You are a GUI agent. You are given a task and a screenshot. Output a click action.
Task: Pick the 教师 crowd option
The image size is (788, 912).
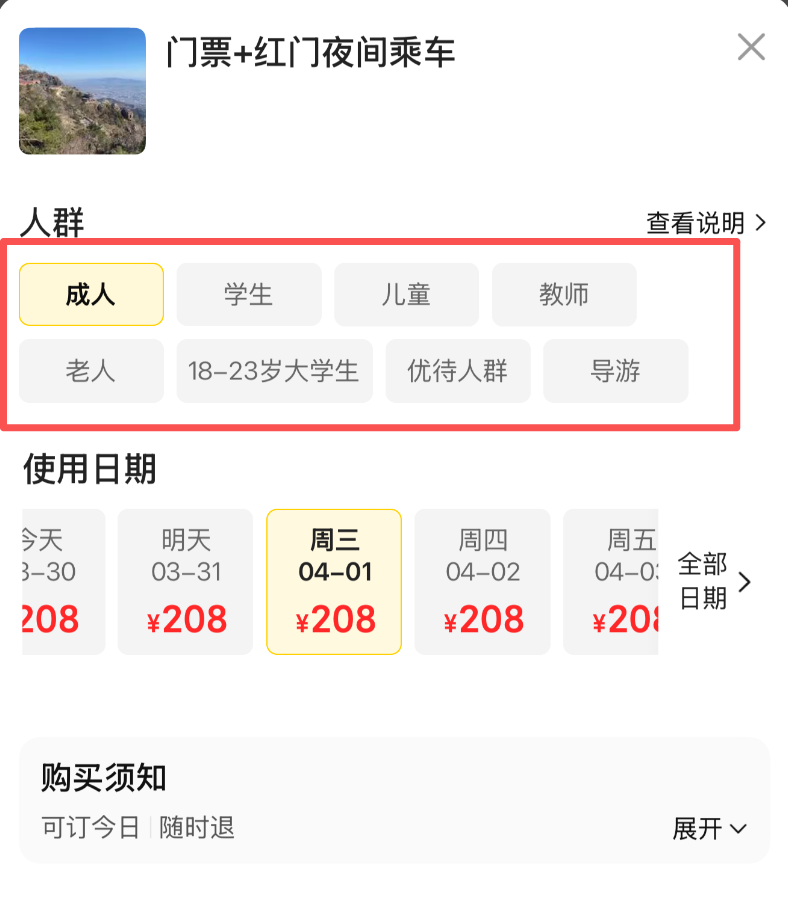click(x=564, y=295)
